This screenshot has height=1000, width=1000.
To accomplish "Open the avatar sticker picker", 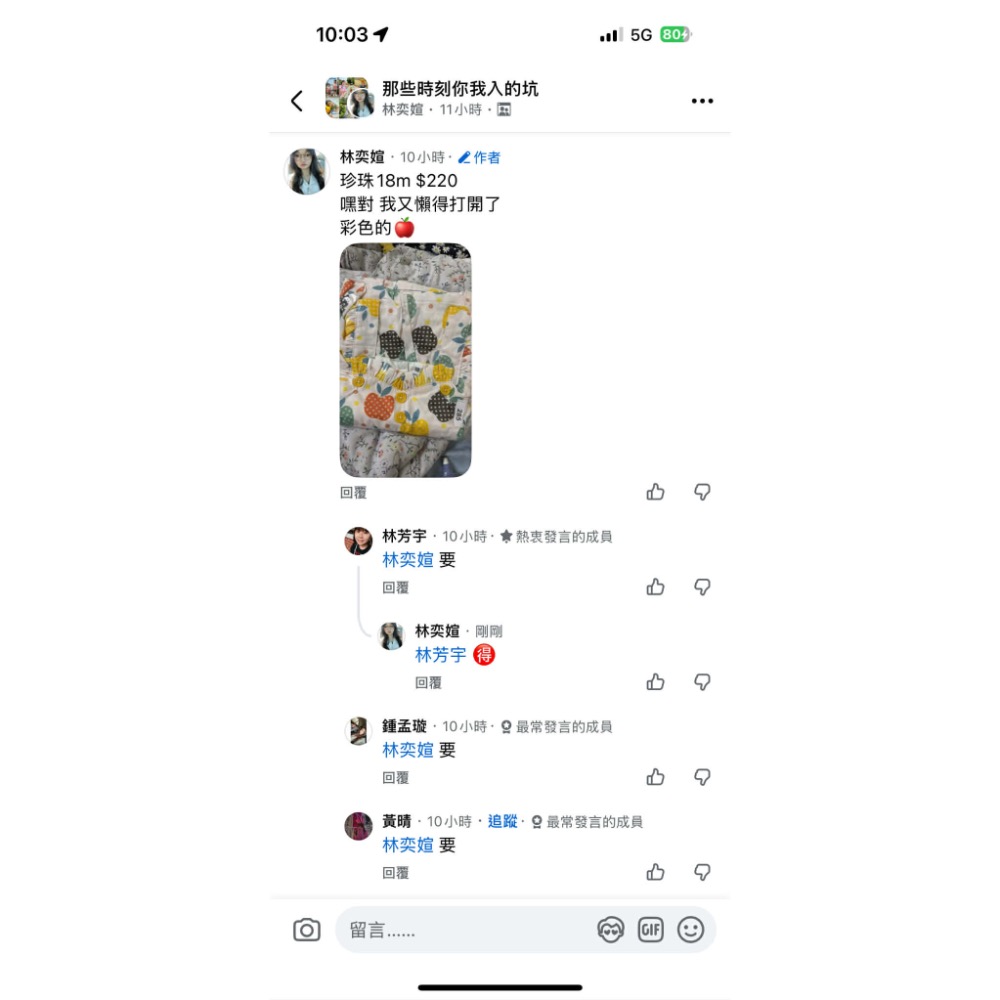I will tap(610, 930).
